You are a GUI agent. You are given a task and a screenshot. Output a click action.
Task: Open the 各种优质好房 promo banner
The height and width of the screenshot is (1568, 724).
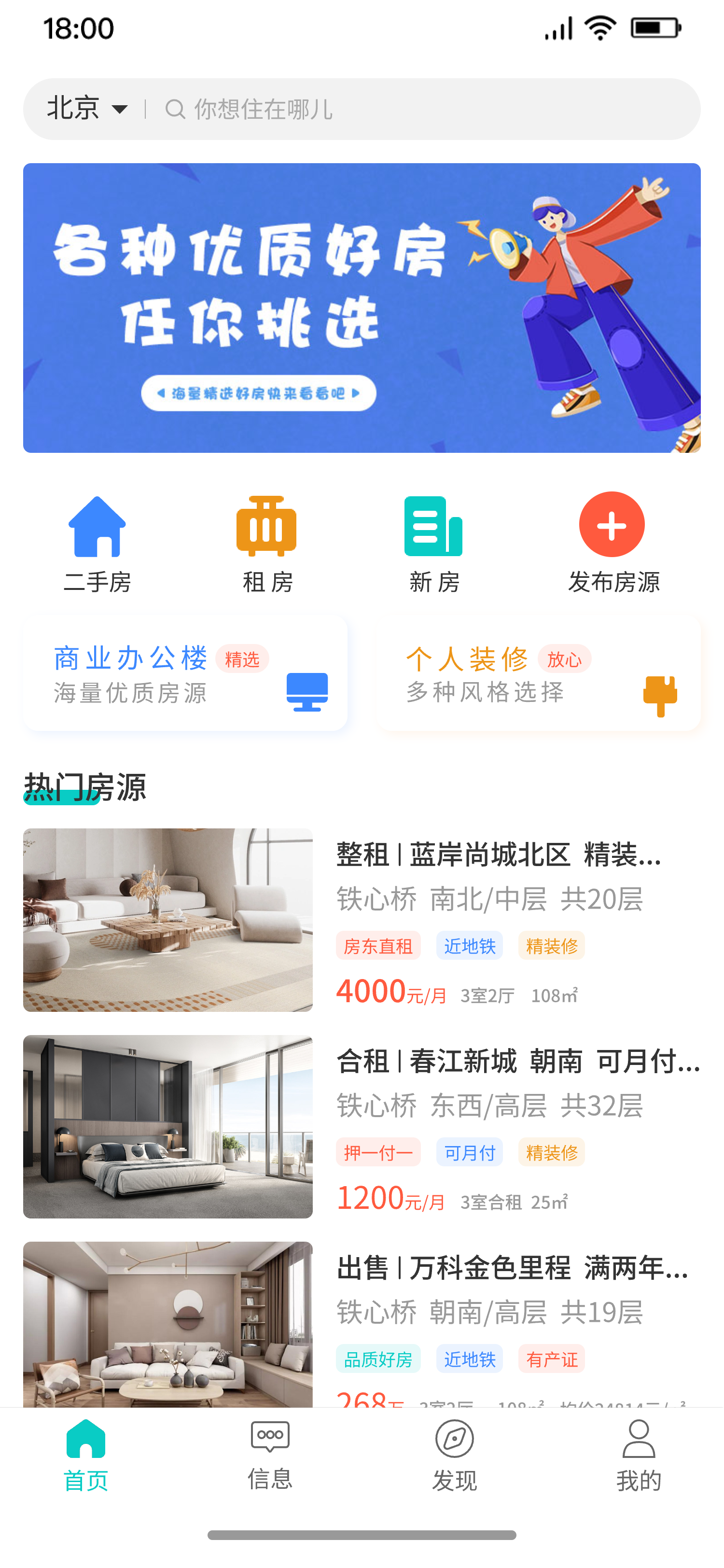(x=362, y=308)
